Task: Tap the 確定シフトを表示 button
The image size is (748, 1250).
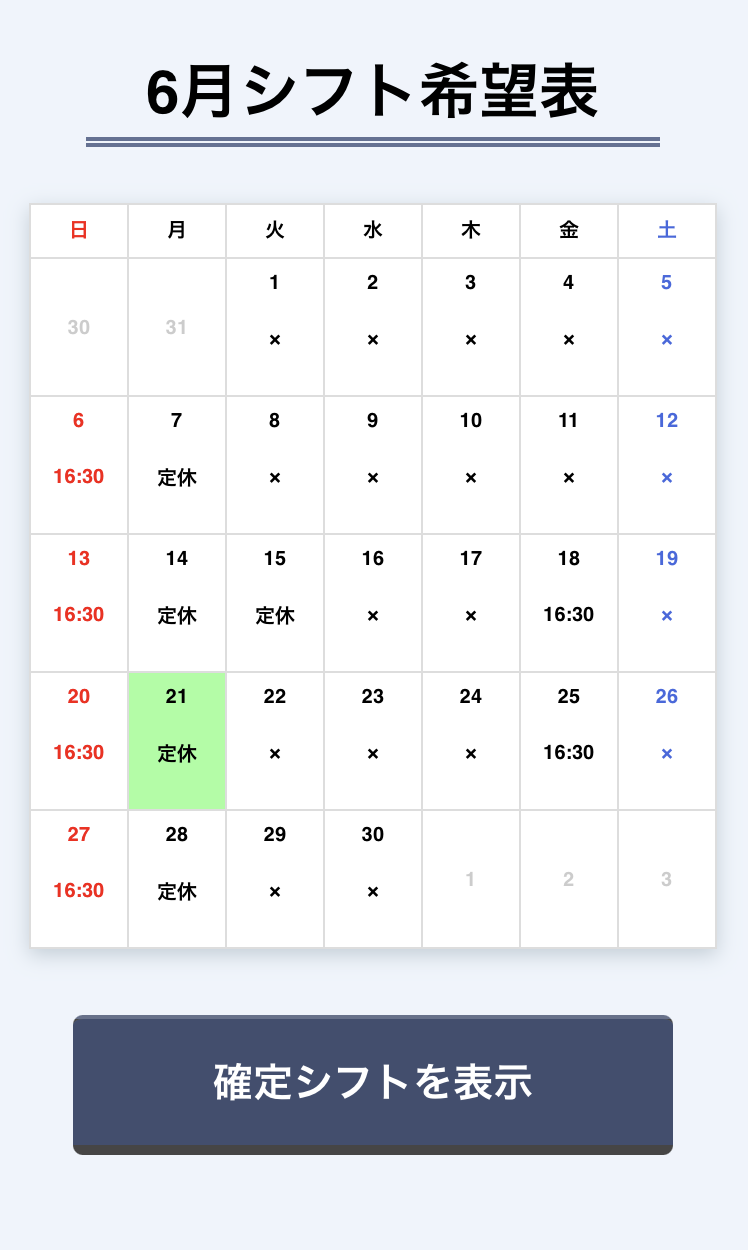Action: click(x=373, y=1084)
